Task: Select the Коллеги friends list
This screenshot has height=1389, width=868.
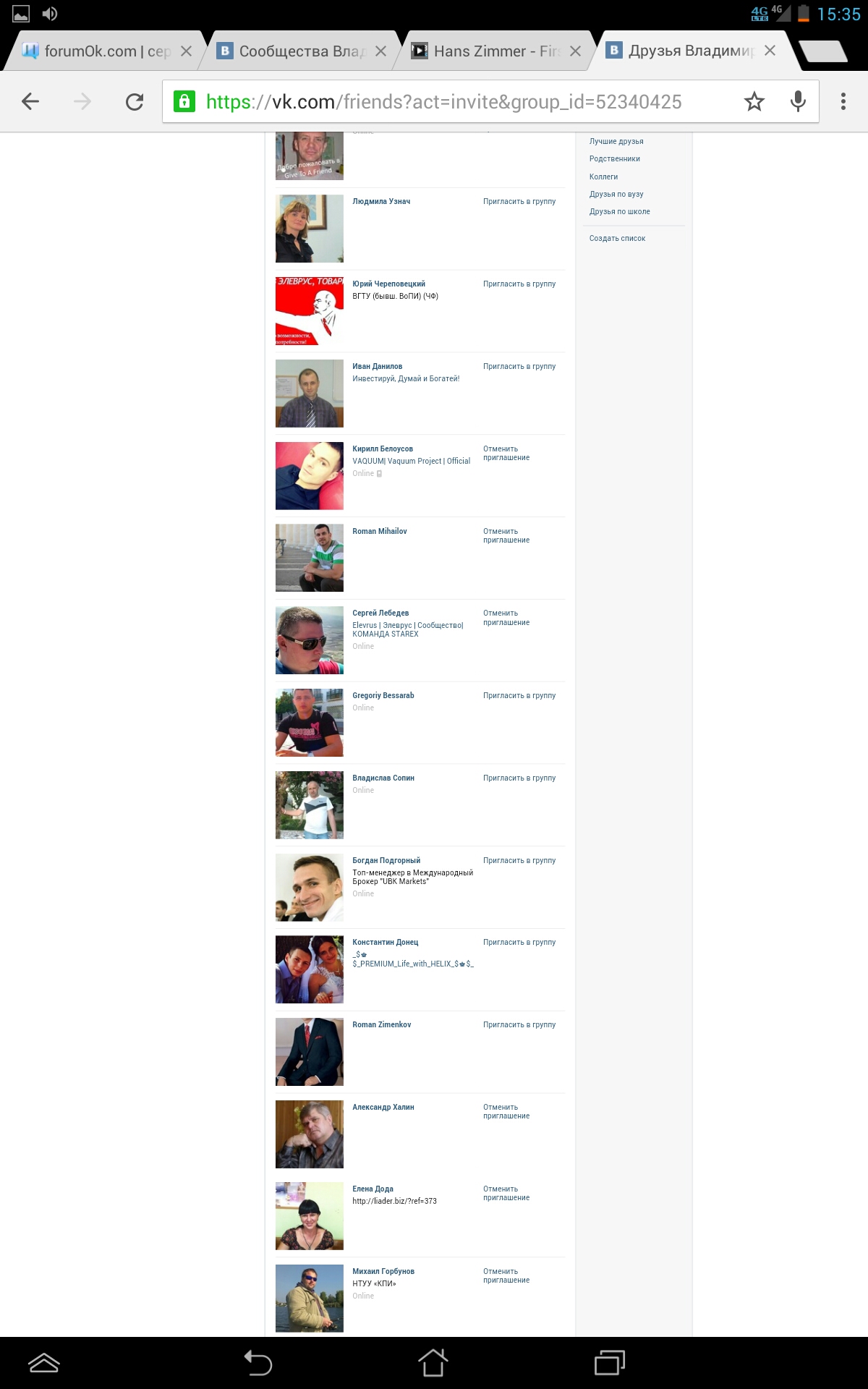Action: tap(603, 177)
